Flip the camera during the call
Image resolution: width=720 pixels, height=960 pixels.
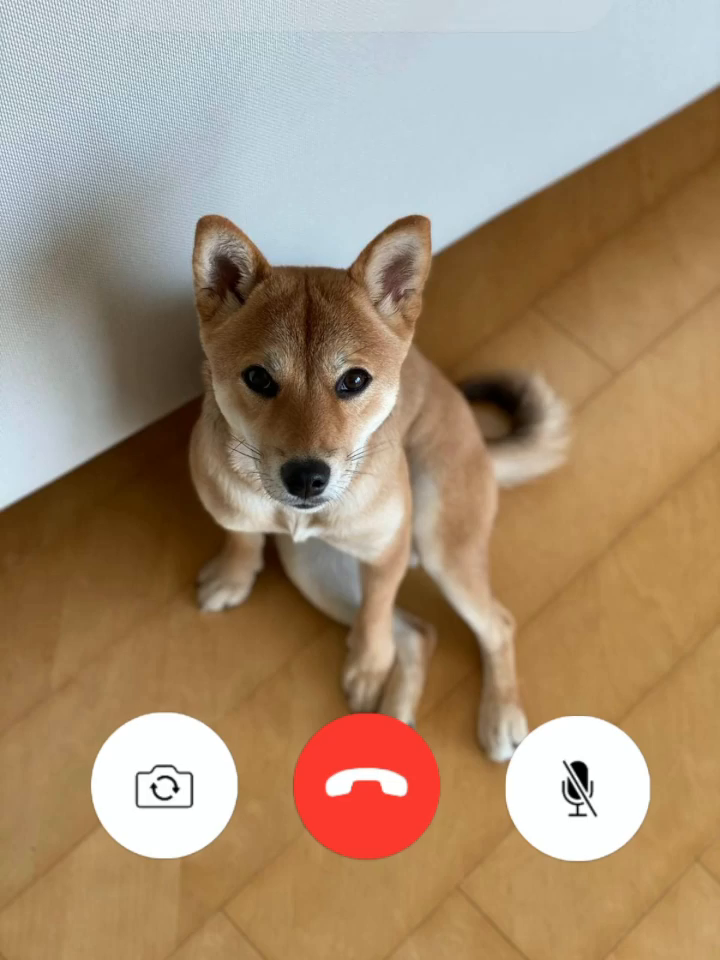164,786
